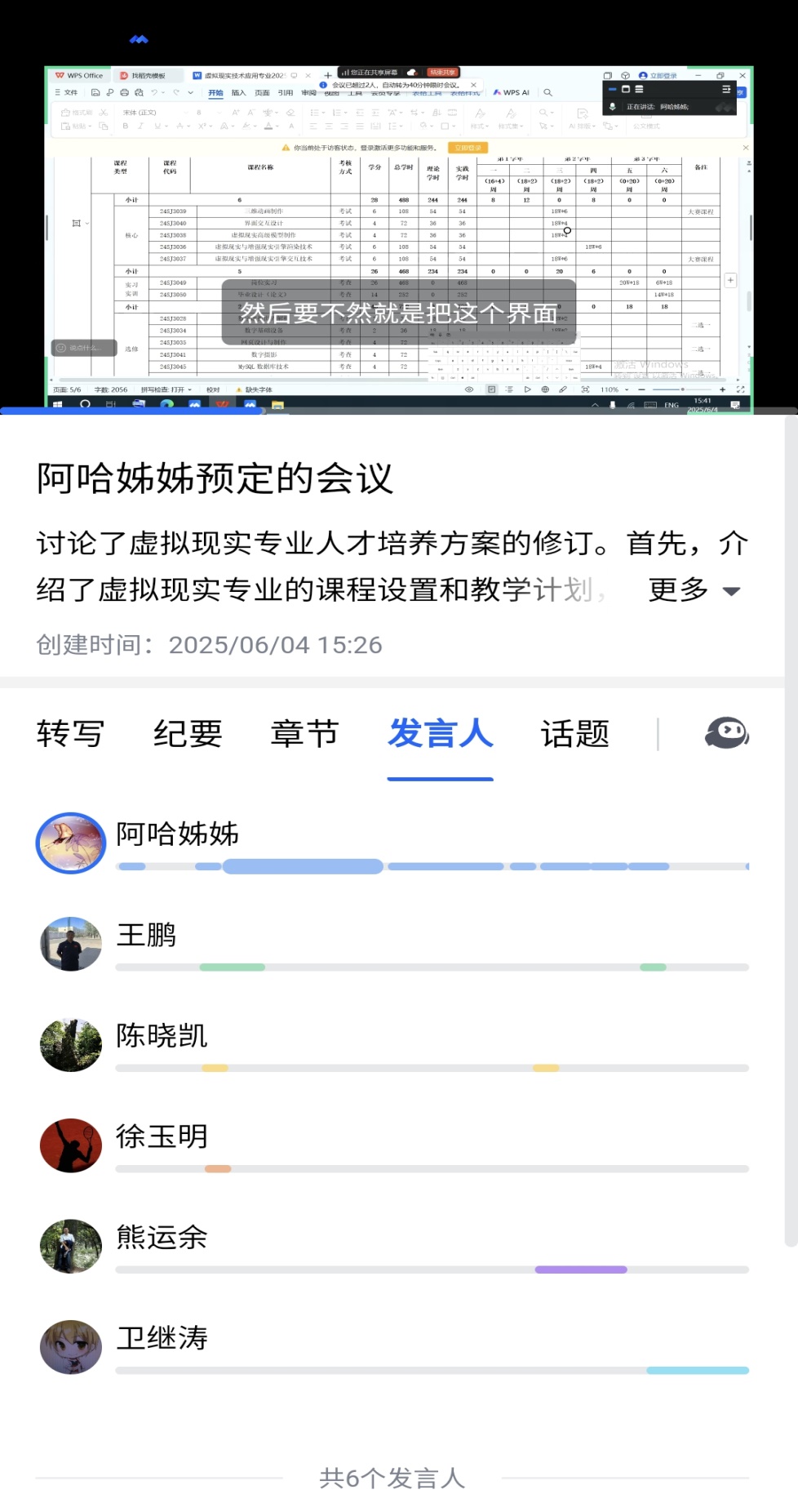798x1512 pixels.
Task: Tap the meeting recording video
Action: (398, 237)
